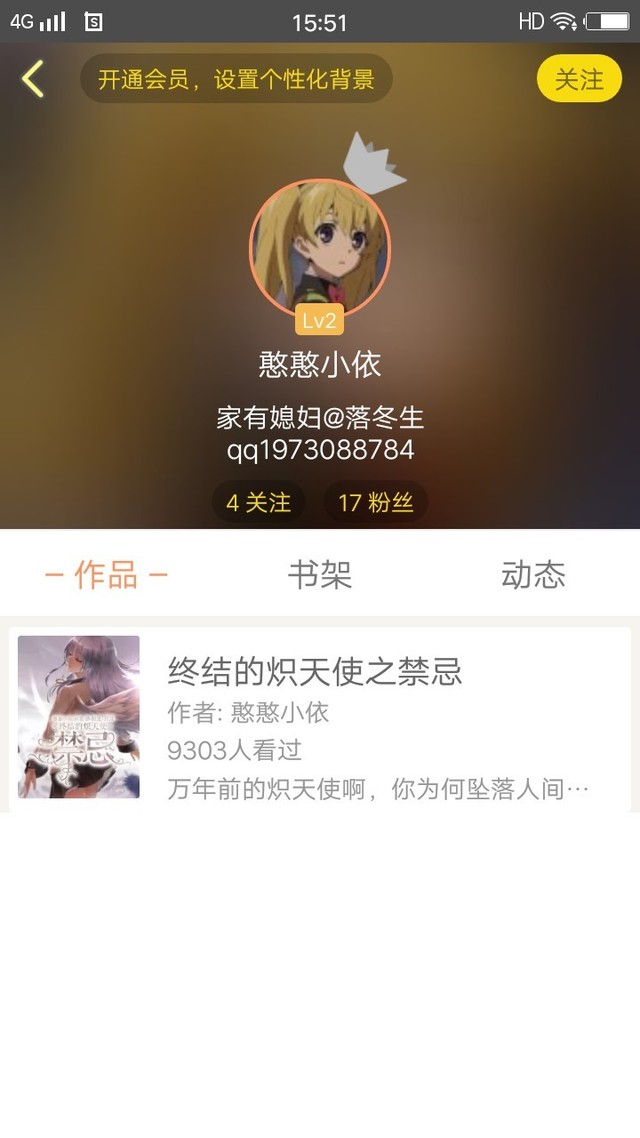Switch to the 书架 tab
The width and height of the screenshot is (640, 1138).
click(x=320, y=575)
